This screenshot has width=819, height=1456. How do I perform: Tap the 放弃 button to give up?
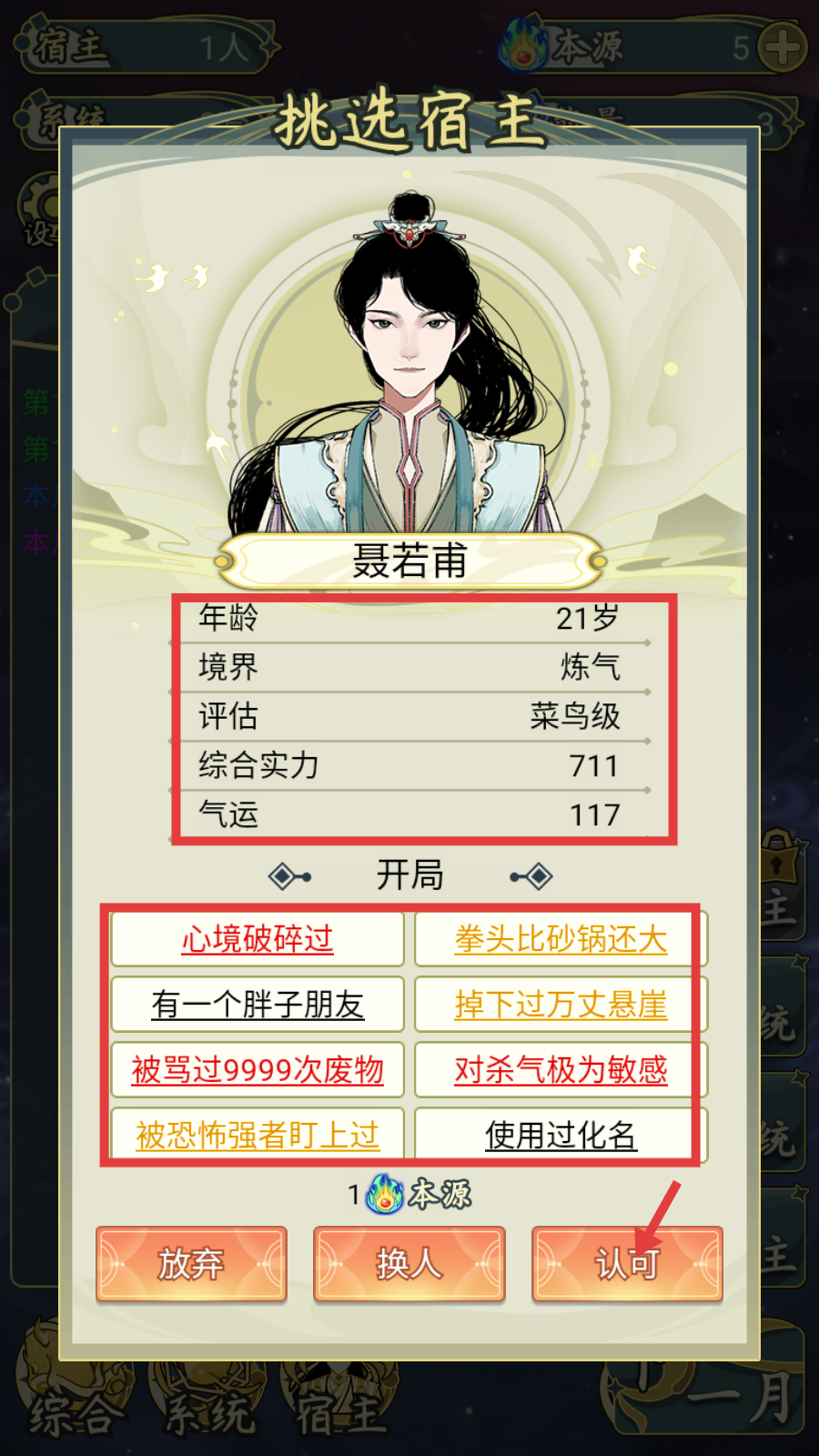(x=191, y=1263)
